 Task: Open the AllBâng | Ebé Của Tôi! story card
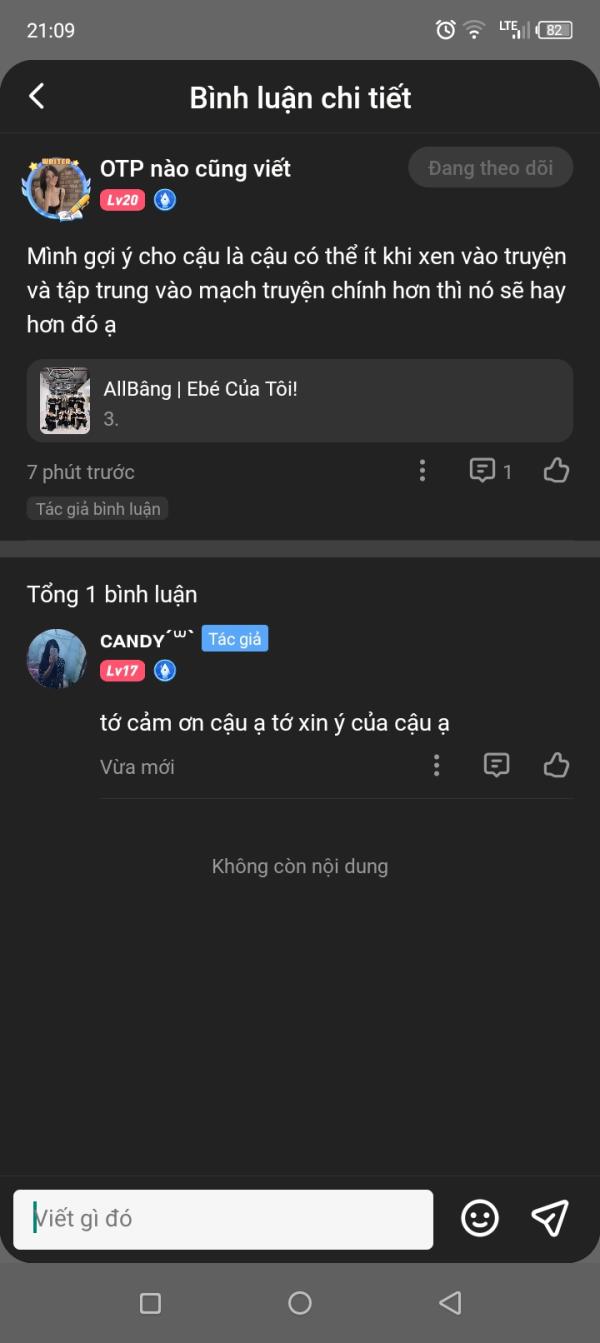click(300, 401)
